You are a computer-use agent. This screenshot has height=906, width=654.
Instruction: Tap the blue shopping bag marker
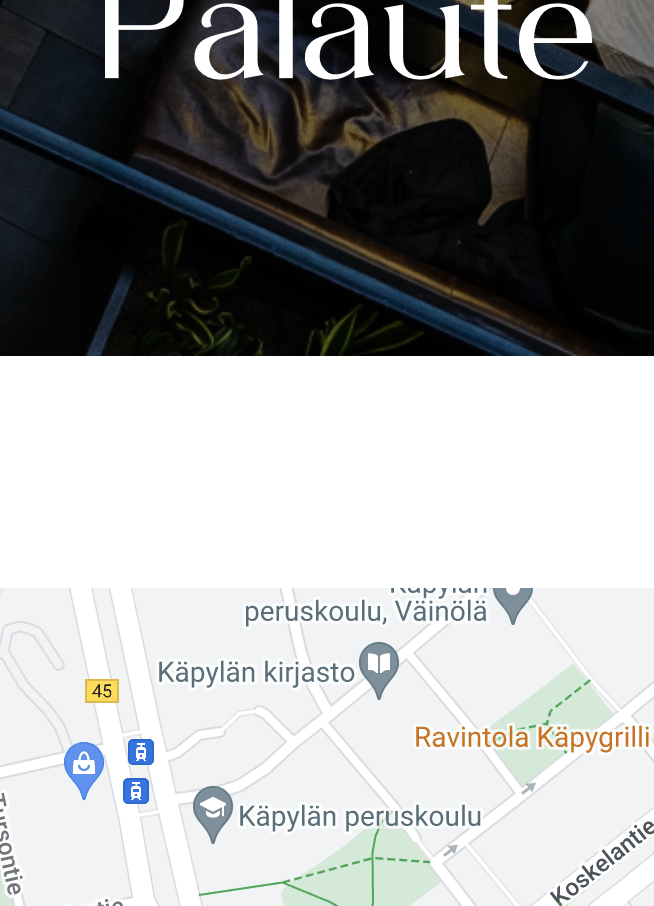click(84, 766)
